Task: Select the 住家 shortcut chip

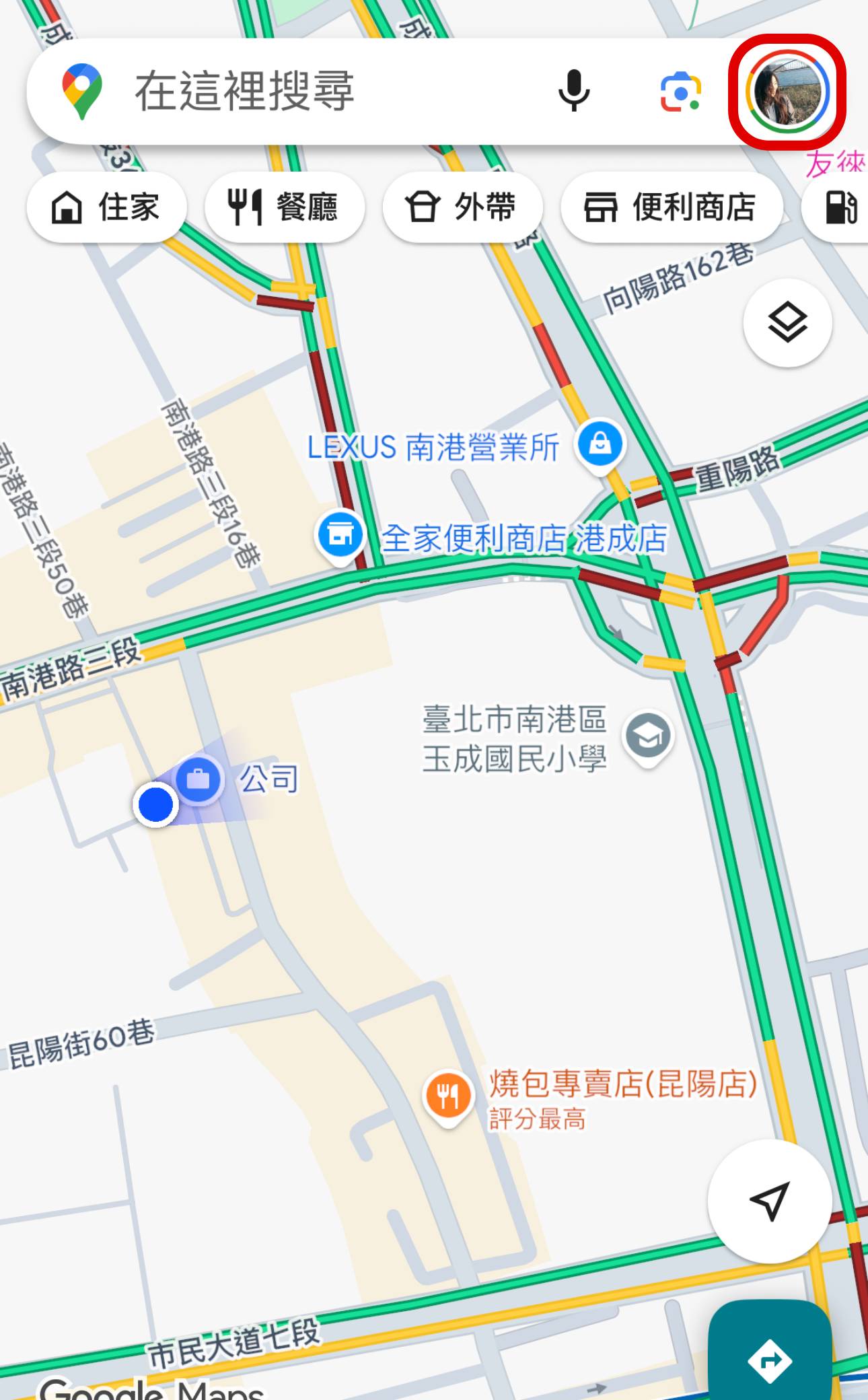Action: pos(106,207)
